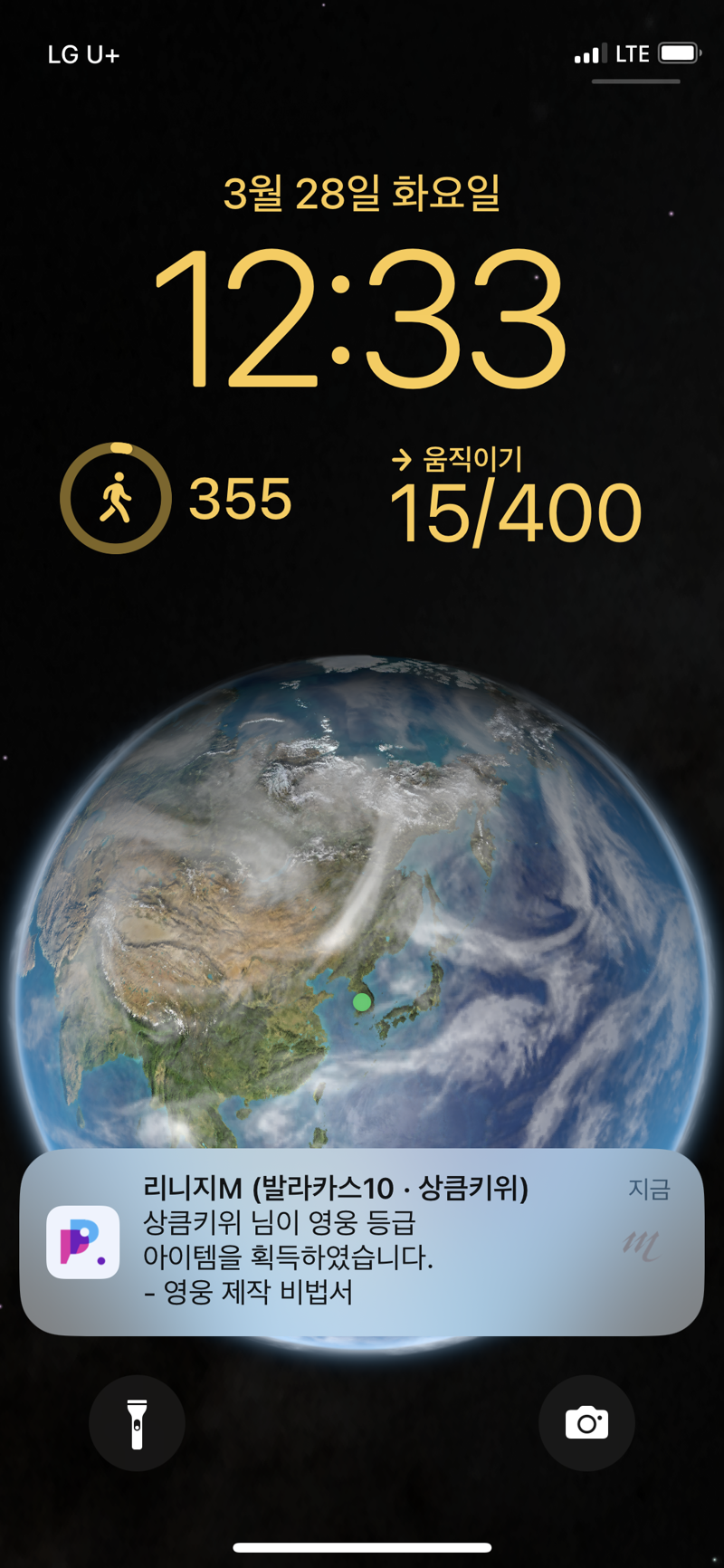Open the steps widget showing 355
This screenshot has height=1568, width=724.
[x=176, y=498]
